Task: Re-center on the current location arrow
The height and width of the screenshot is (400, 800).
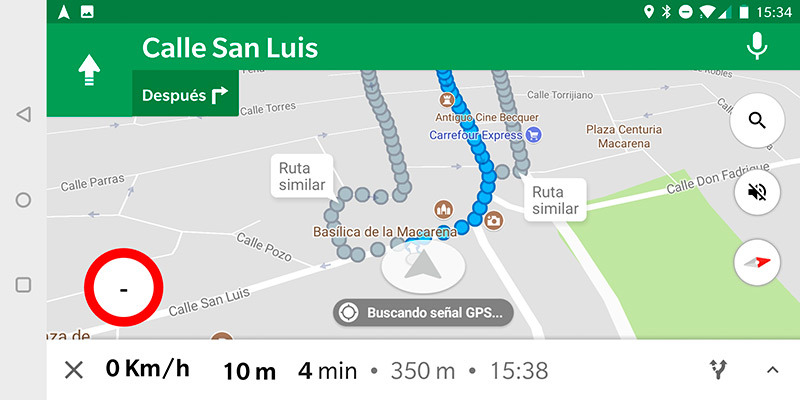Action: (x=423, y=266)
